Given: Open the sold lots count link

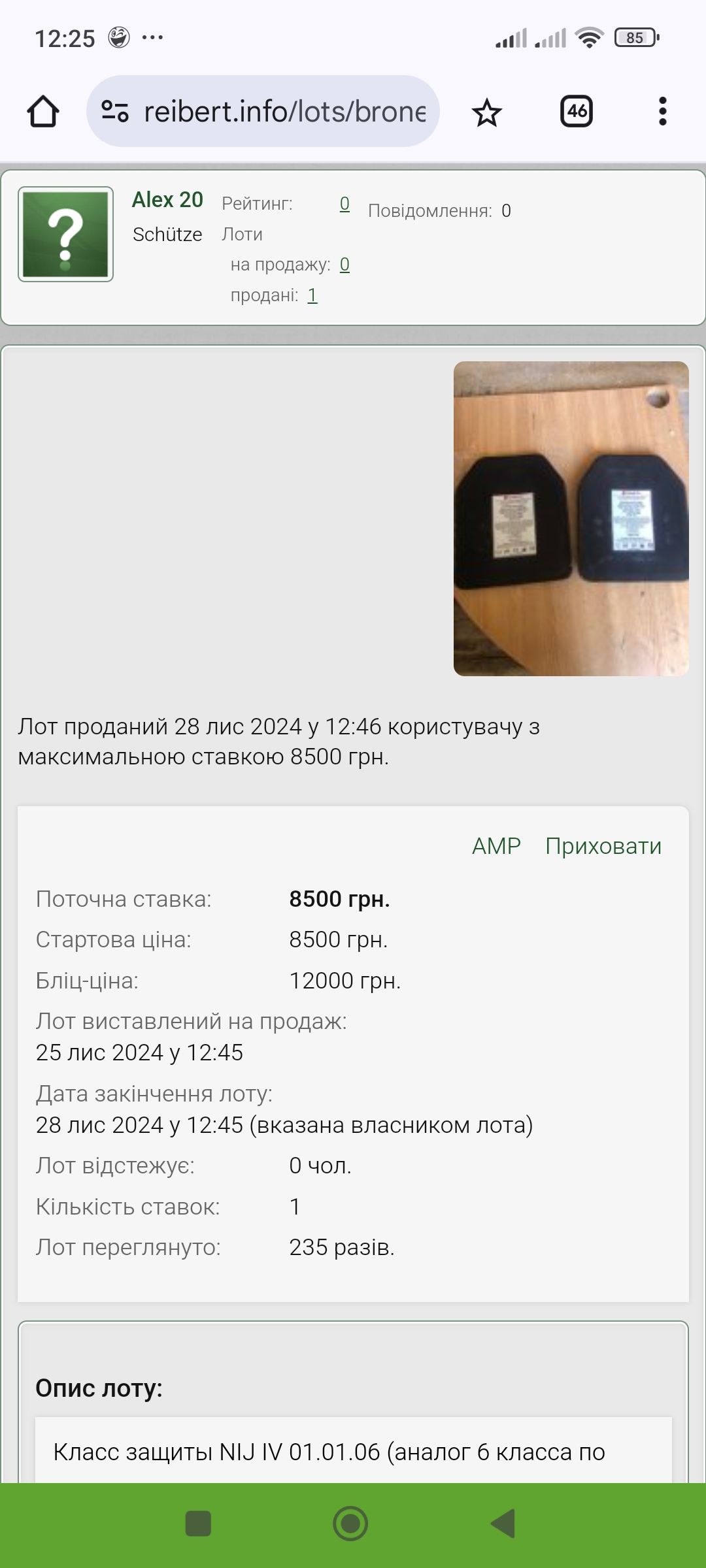Looking at the screenshot, I should [x=312, y=295].
